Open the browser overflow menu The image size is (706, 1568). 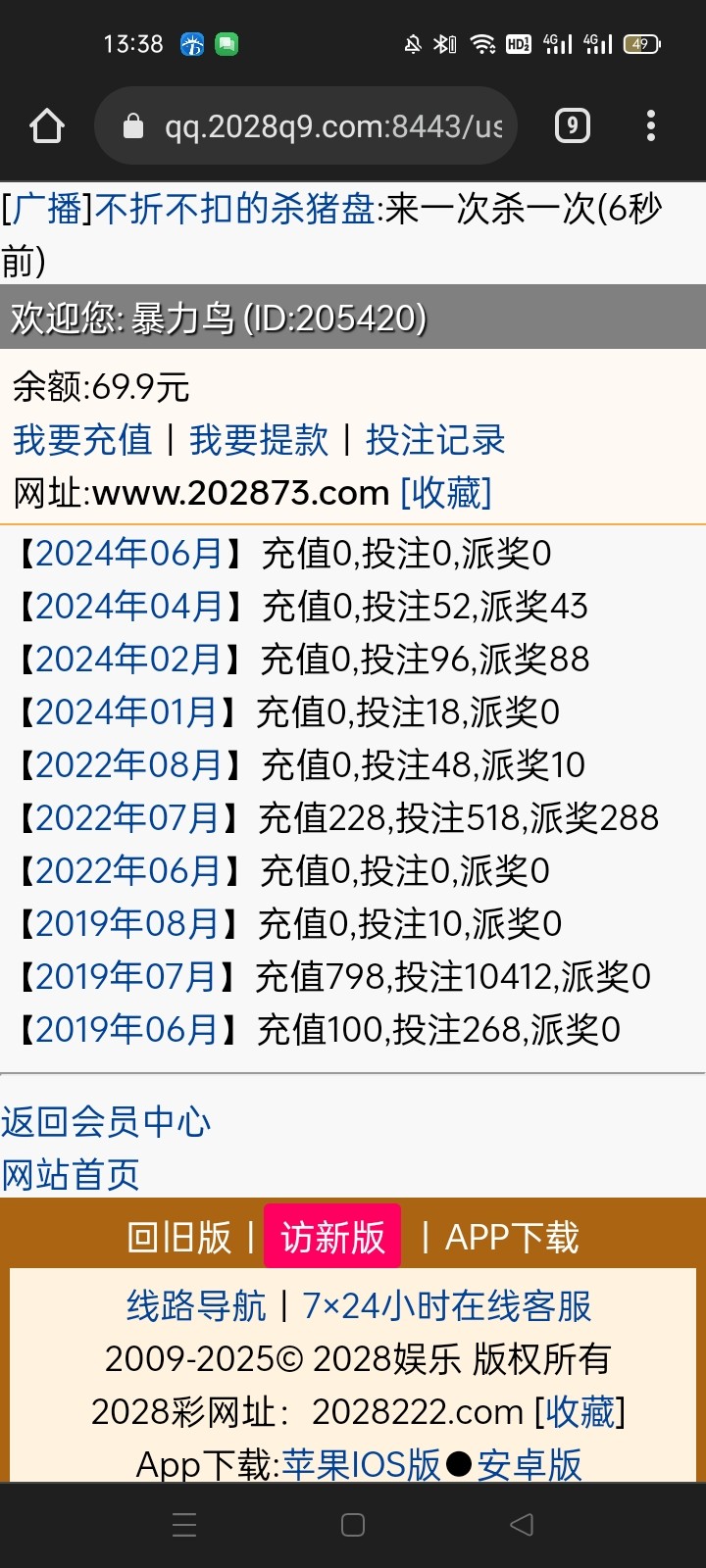click(651, 126)
